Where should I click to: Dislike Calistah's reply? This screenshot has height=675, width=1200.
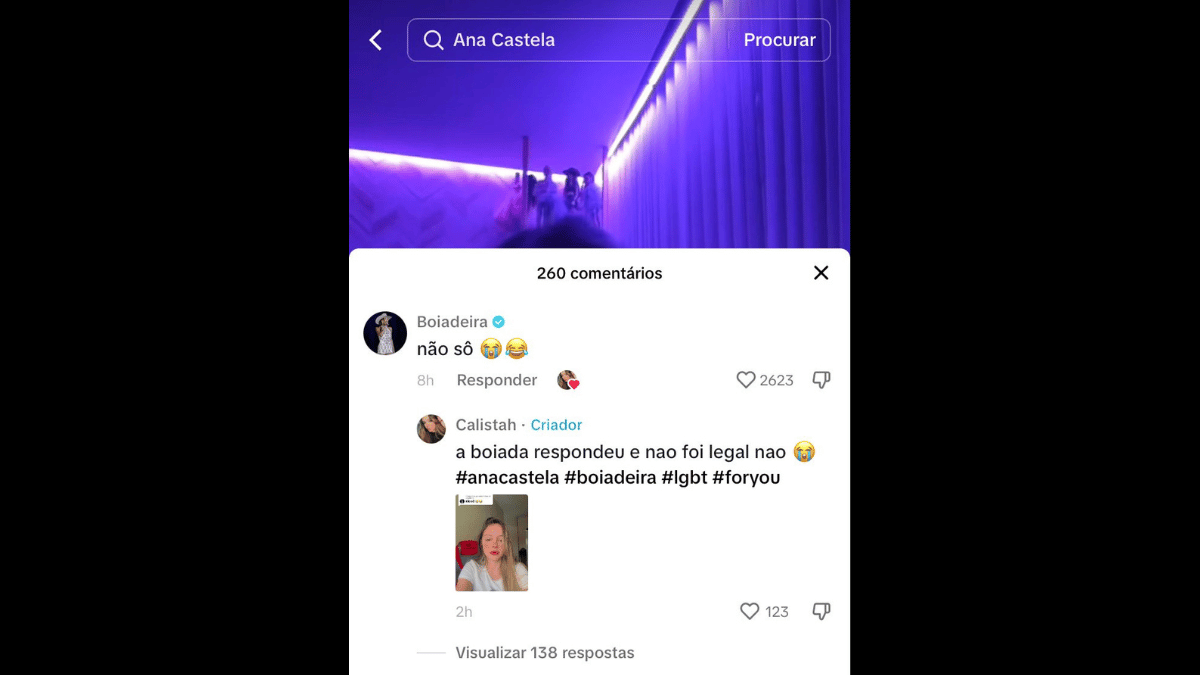click(821, 611)
